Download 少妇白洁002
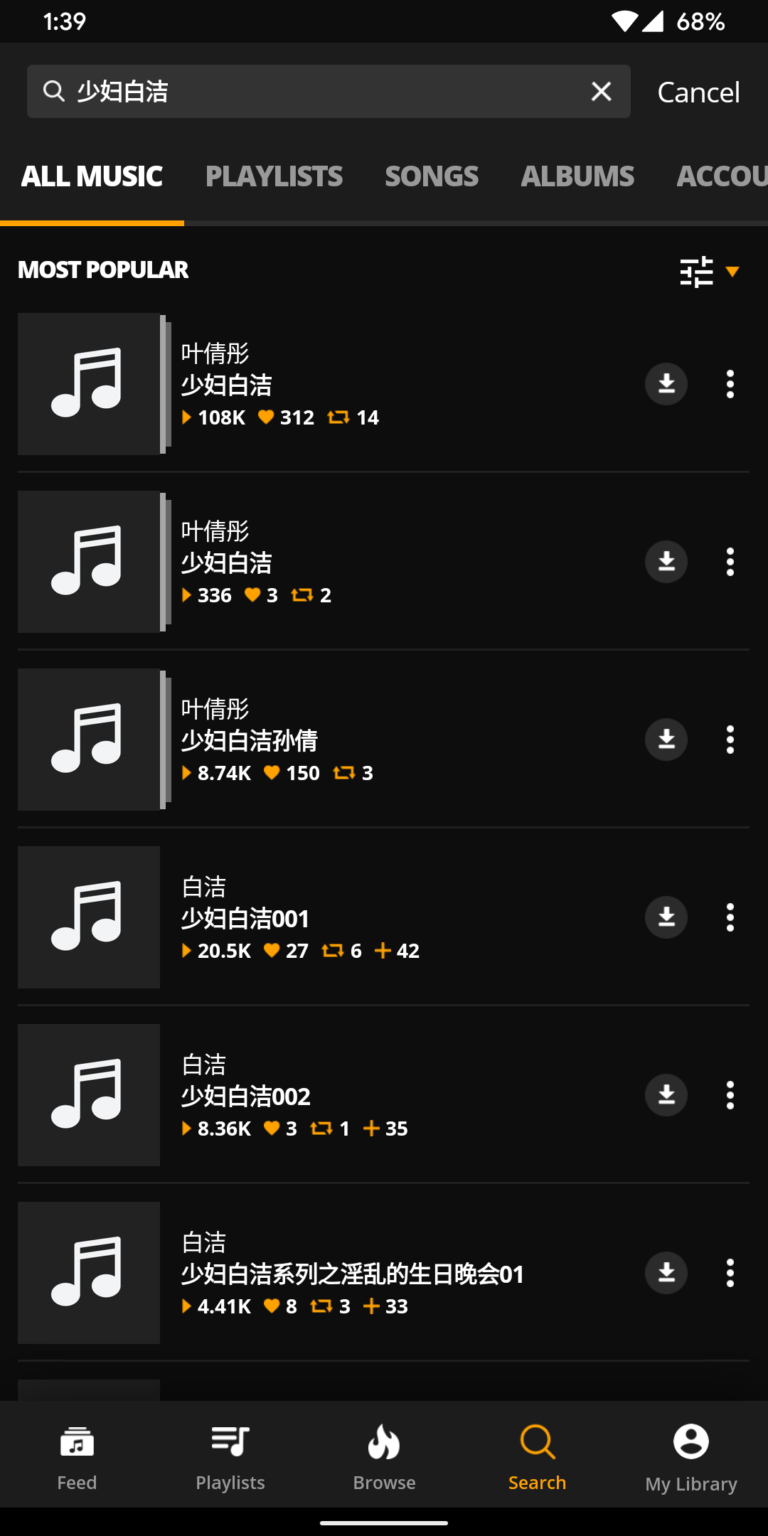The width and height of the screenshot is (768, 1536). click(x=666, y=1095)
